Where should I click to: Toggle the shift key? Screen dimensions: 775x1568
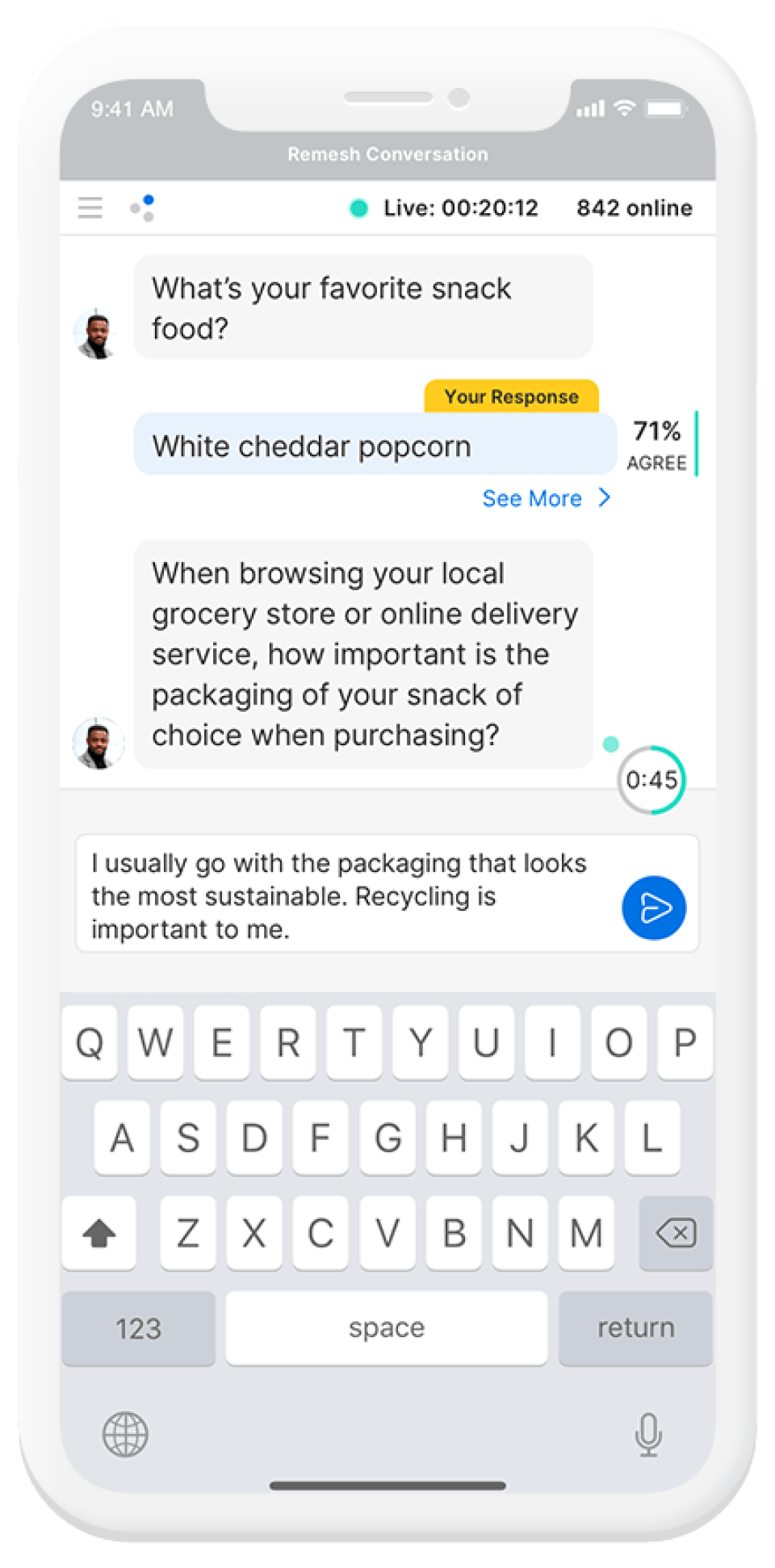[99, 1233]
